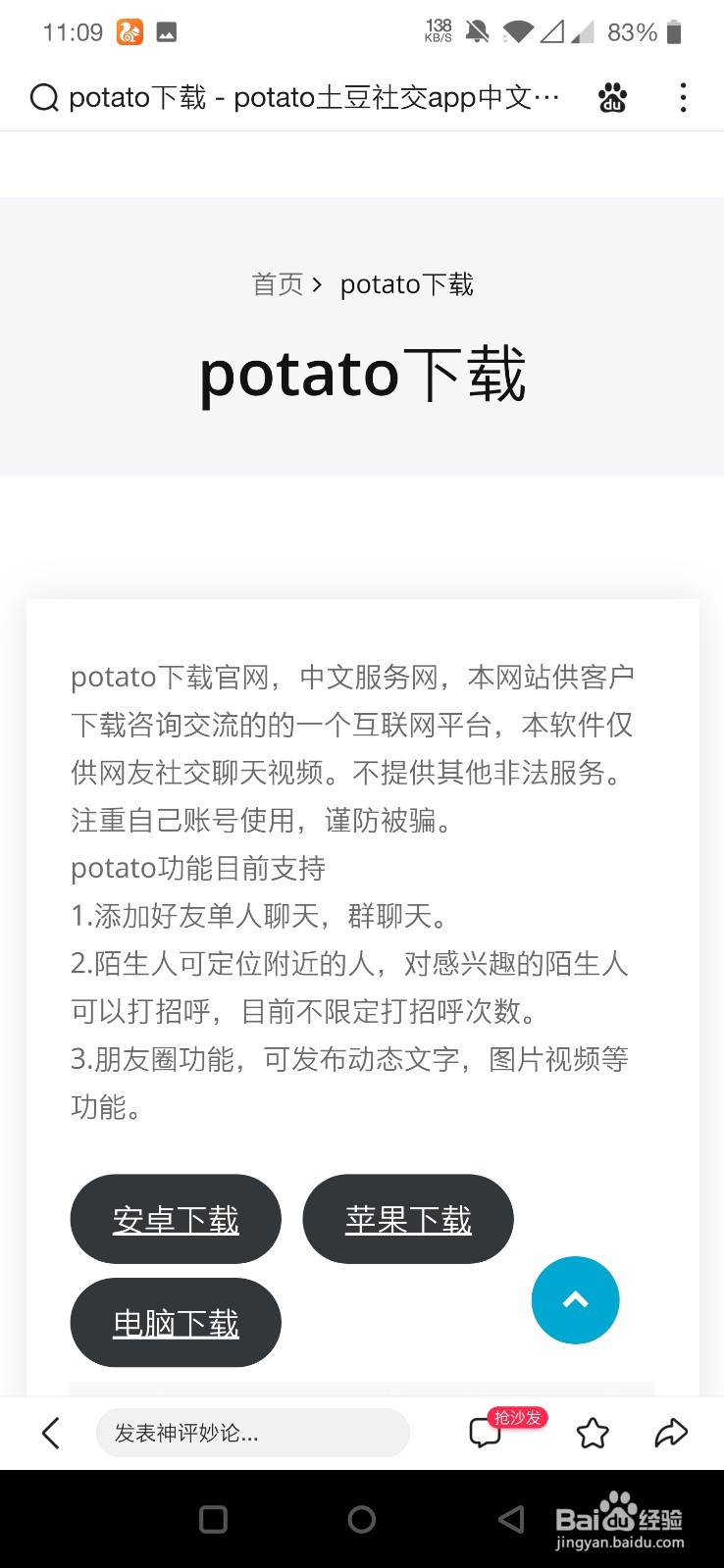Tap the page title in the address bar
Screen dimensions: 724x1568
click(x=314, y=98)
